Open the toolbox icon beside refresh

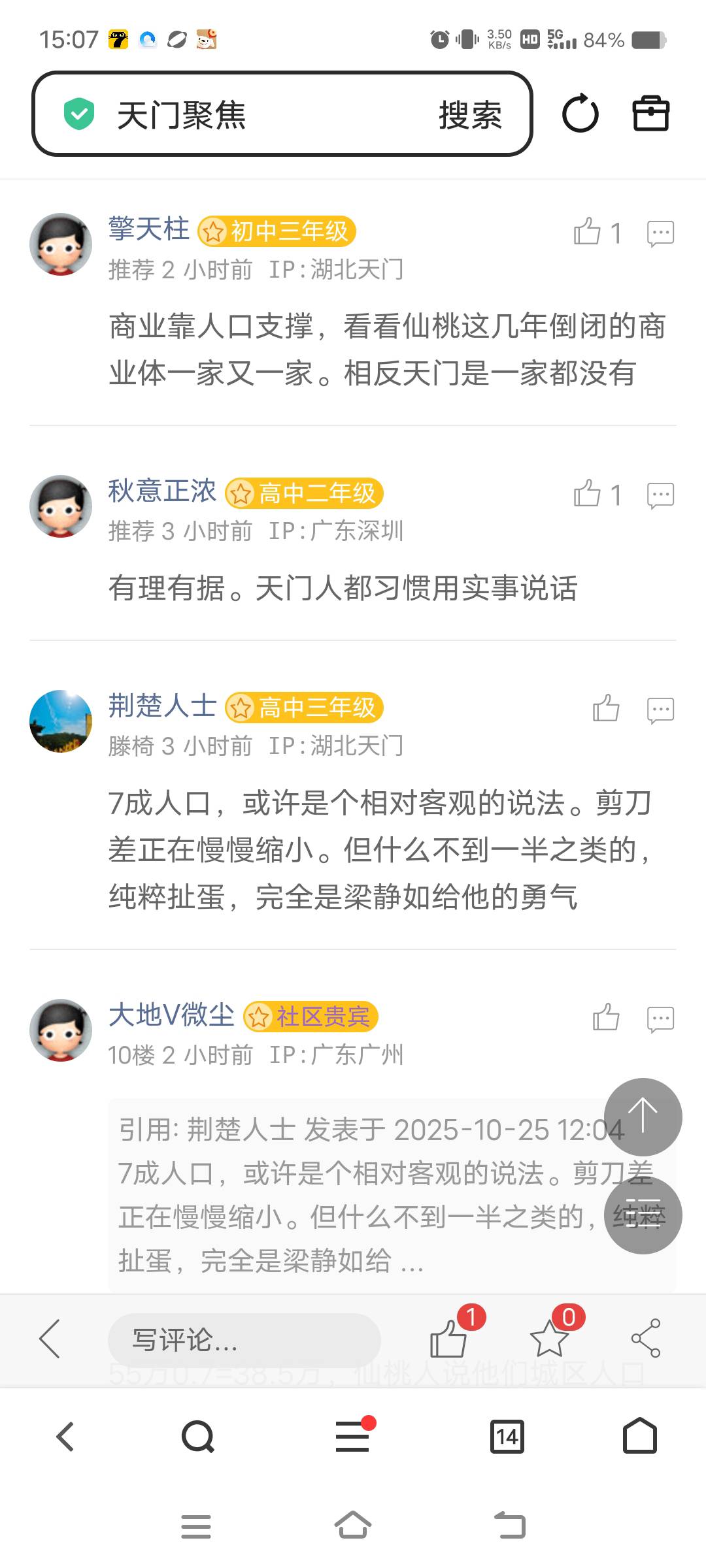pyautogui.click(x=650, y=114)
